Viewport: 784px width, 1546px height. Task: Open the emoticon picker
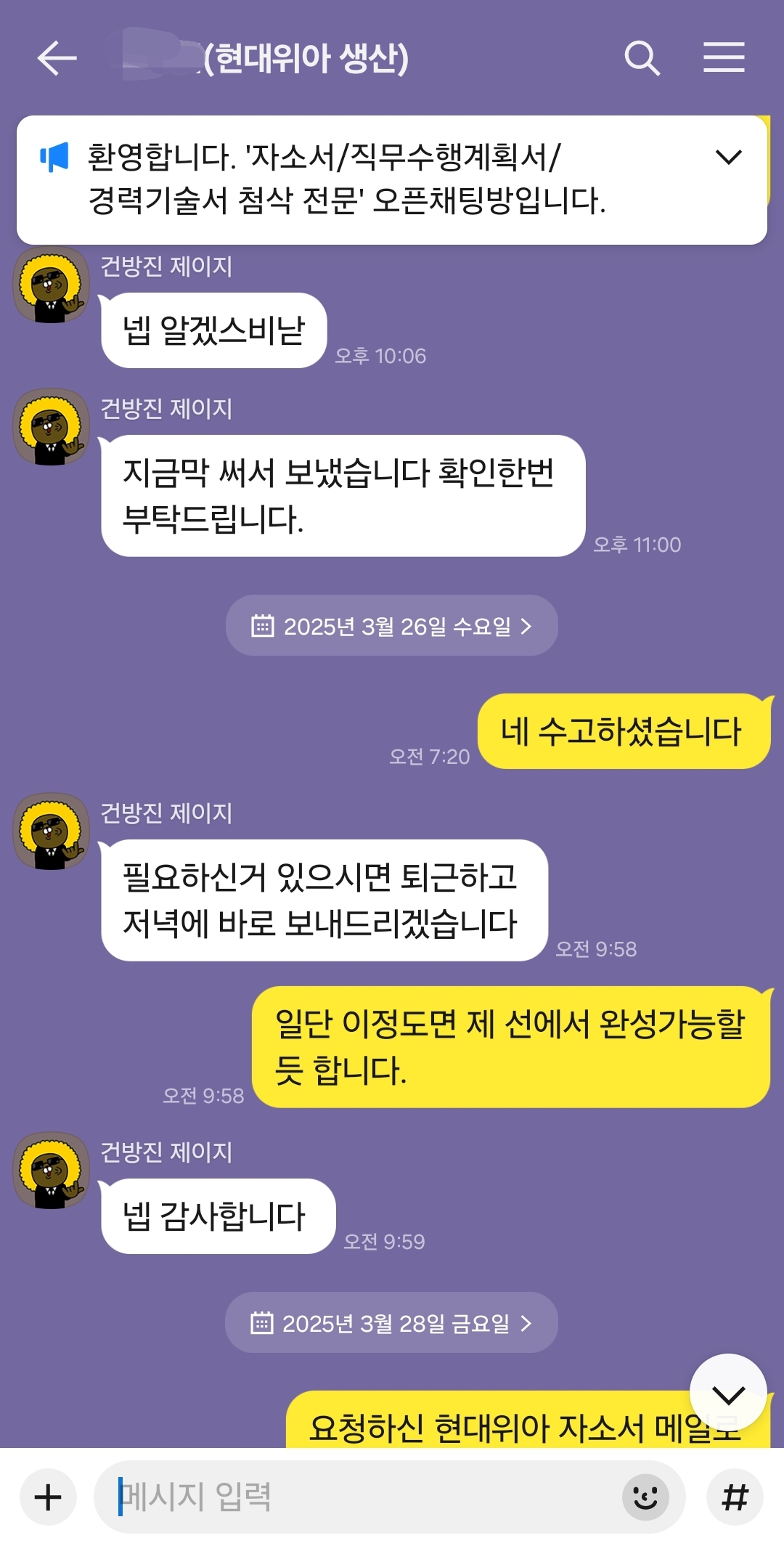(645, 1497)
